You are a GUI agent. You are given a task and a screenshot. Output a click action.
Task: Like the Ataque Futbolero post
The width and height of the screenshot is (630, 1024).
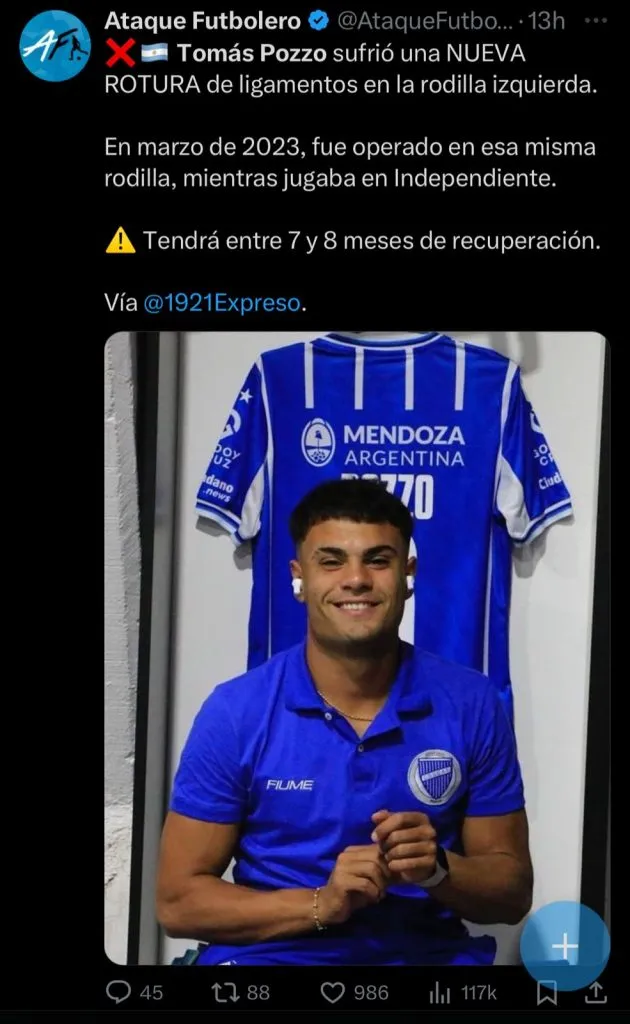point(334,992)
